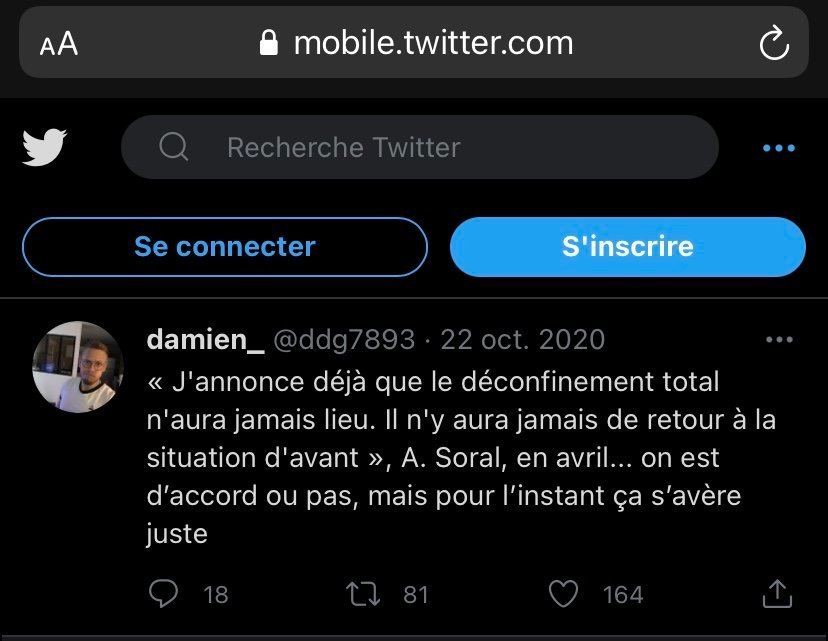Open the reader view AA button

click(59, 44)
